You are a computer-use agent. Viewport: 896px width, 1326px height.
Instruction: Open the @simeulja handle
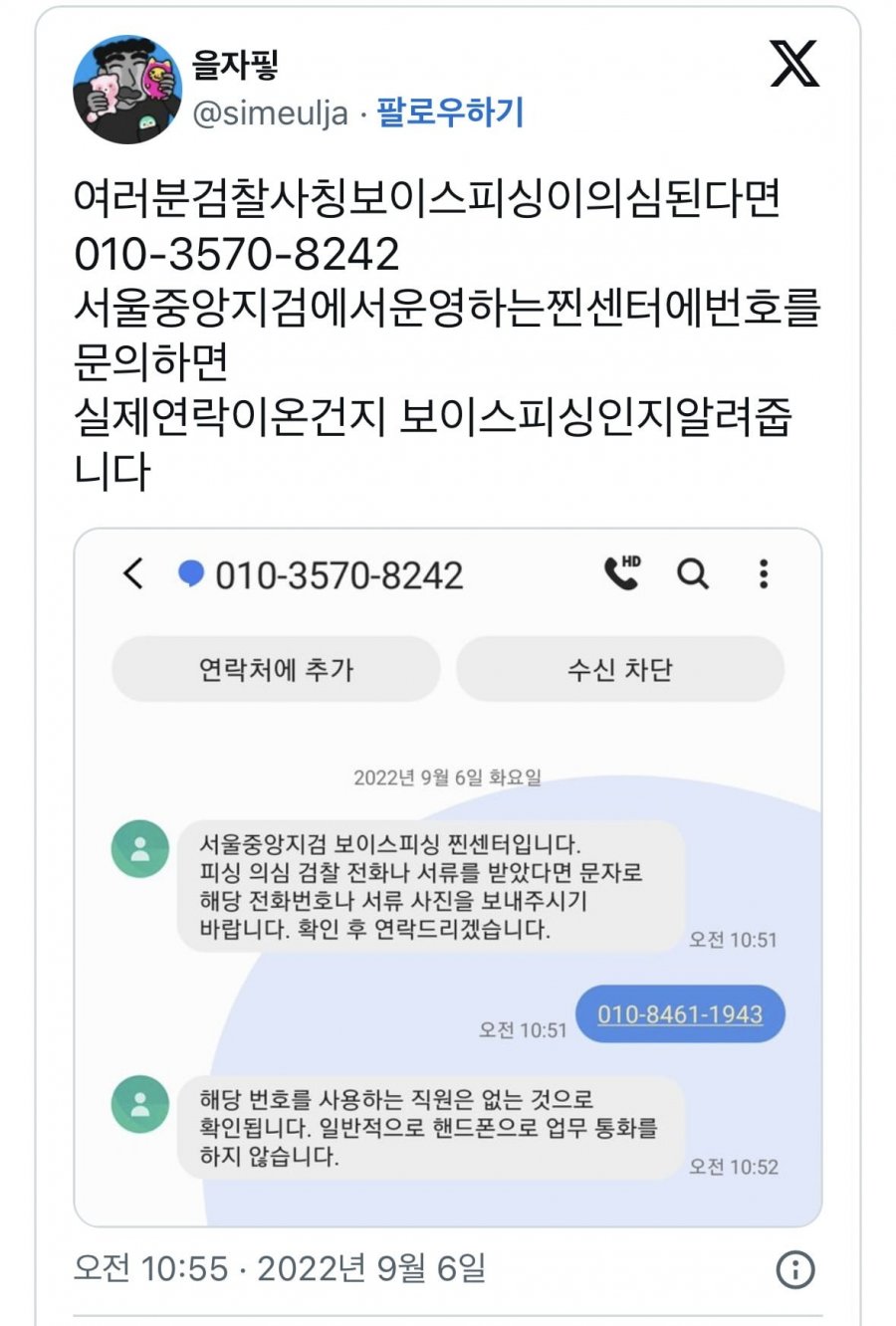coord(269,113)
